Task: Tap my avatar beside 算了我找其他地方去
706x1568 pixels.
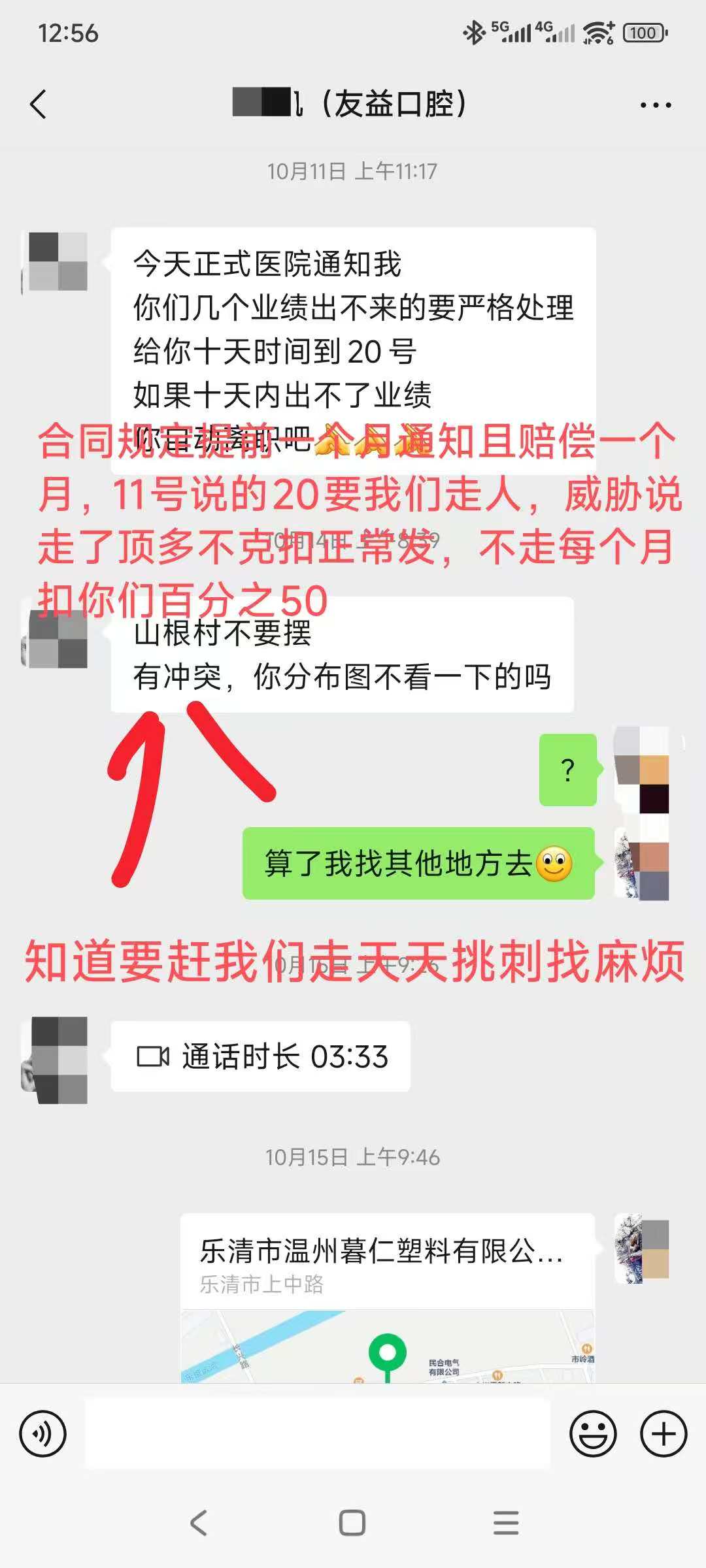Action: [643, 864]
